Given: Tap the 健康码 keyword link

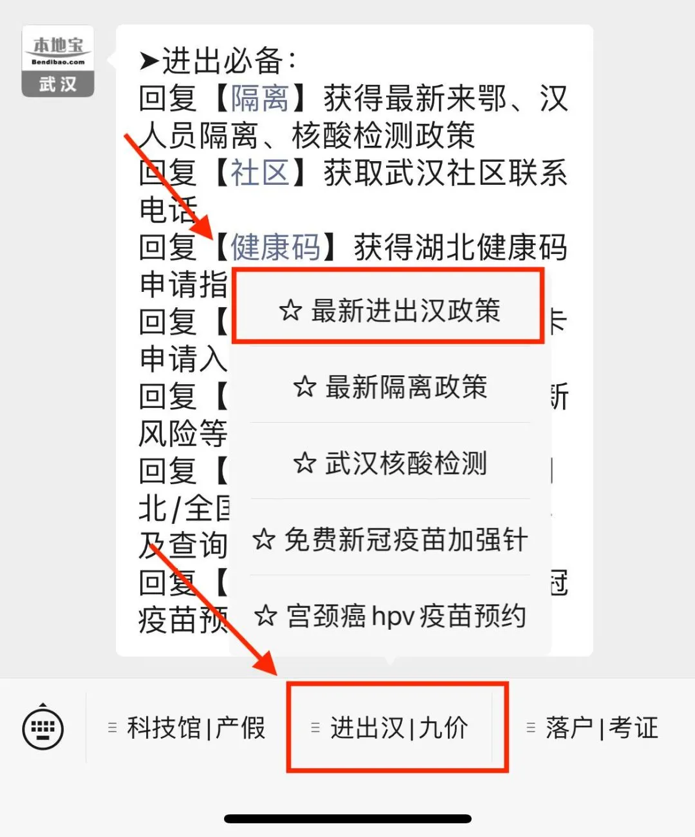Looking at the screenshot, I should click(x=276, y=246).
